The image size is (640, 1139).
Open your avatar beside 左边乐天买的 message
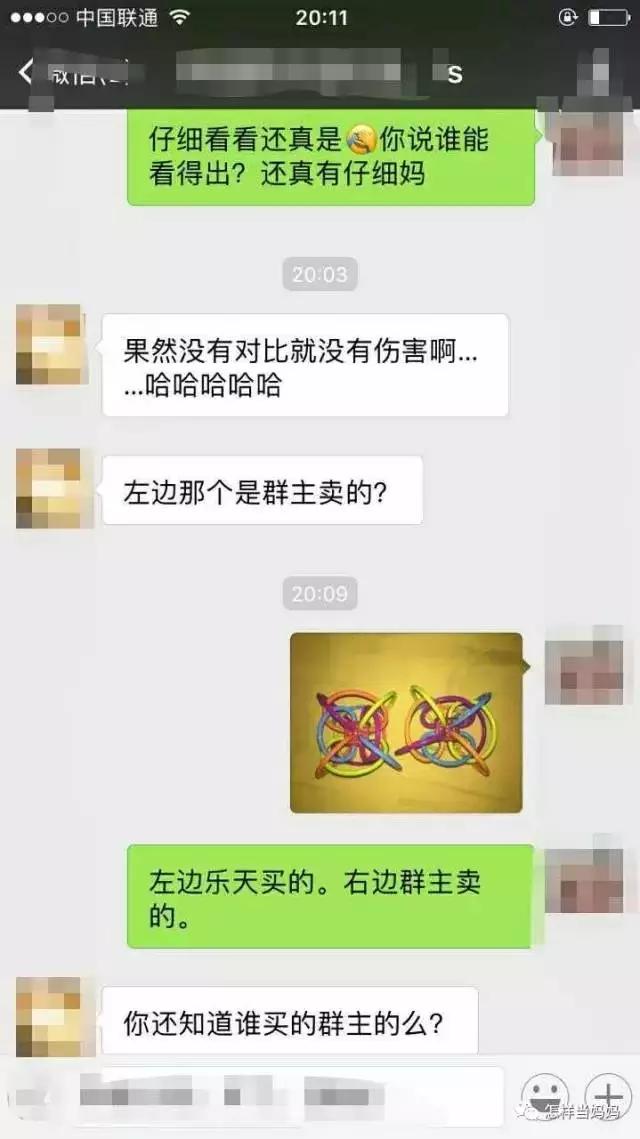(585, 880)
